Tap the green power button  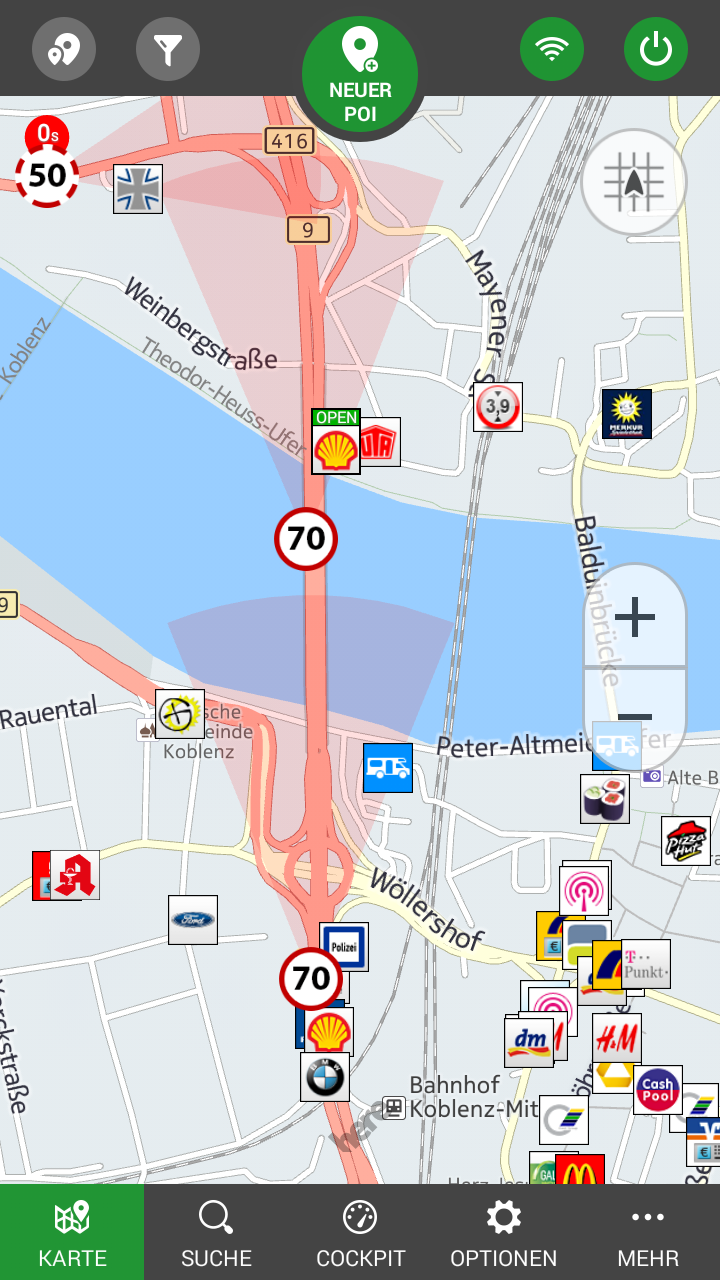tap(656, 48)
